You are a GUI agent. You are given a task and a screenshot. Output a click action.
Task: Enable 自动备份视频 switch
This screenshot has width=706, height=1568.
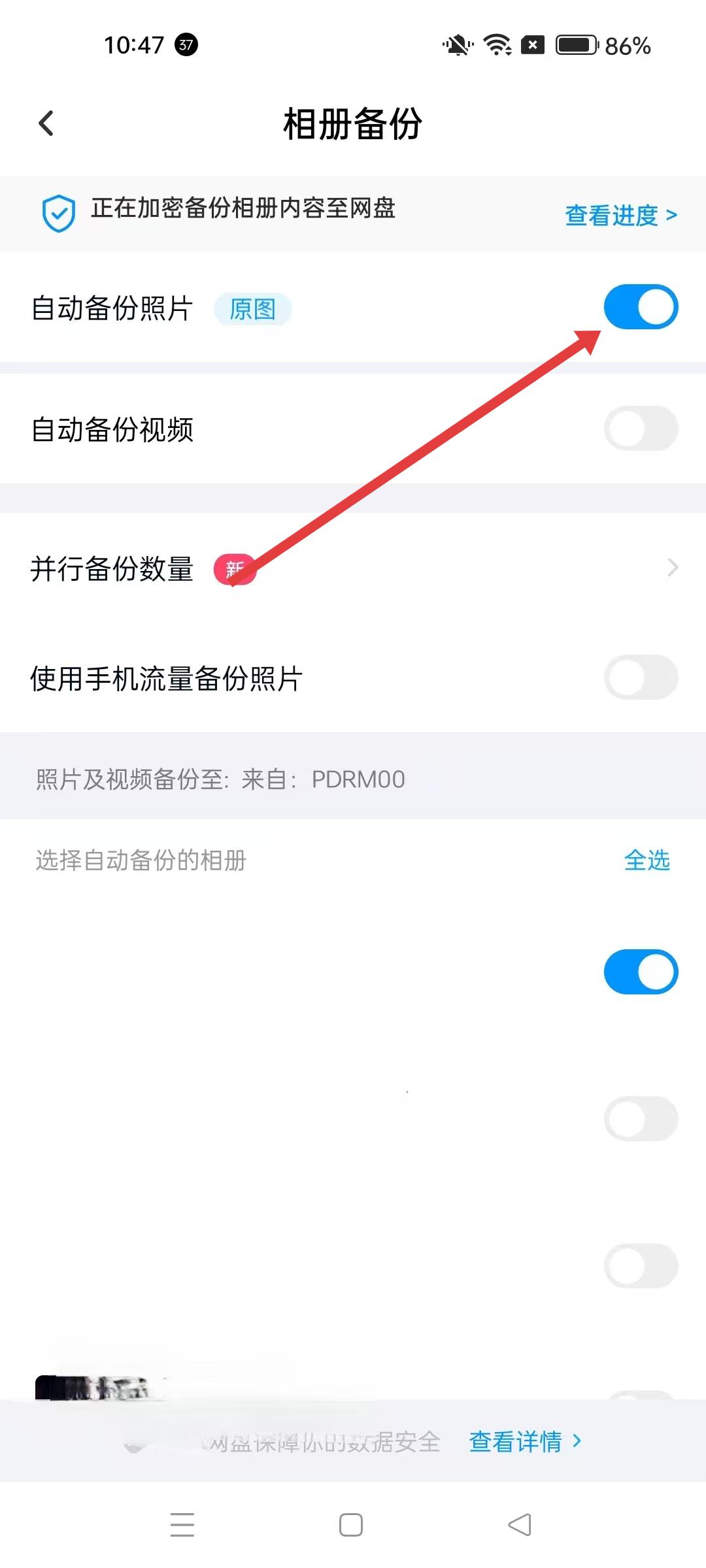tap(640, 429)
